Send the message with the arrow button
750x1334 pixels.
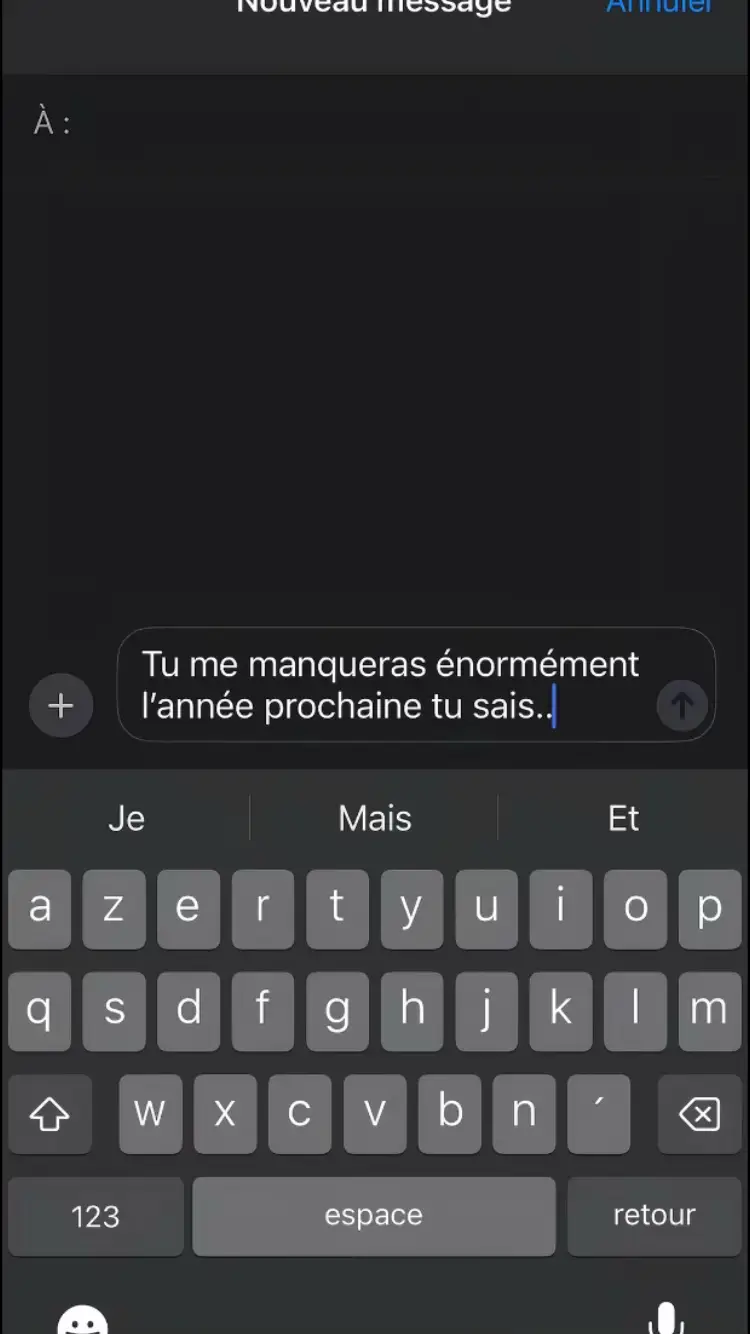click(x=682, y=706)
